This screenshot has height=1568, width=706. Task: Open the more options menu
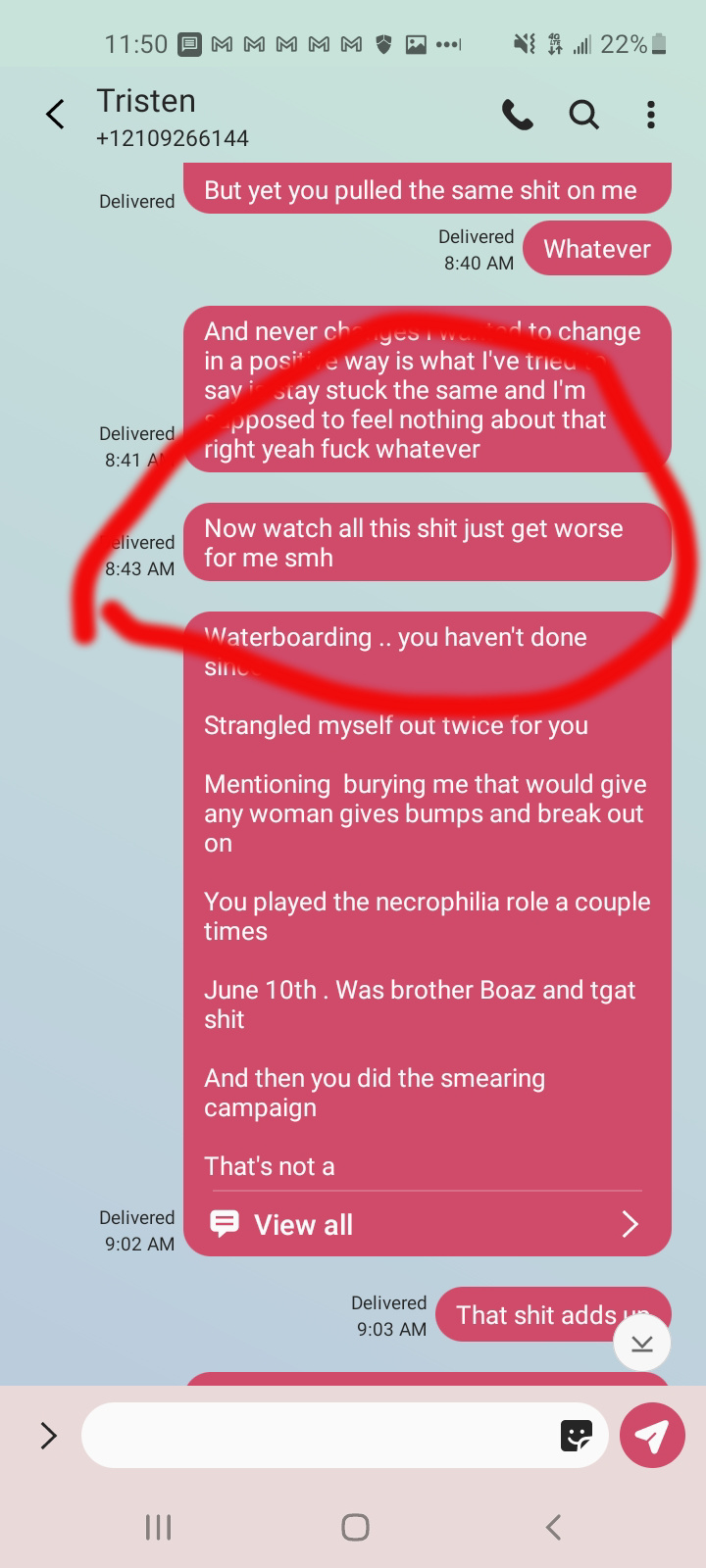[650, 116]
